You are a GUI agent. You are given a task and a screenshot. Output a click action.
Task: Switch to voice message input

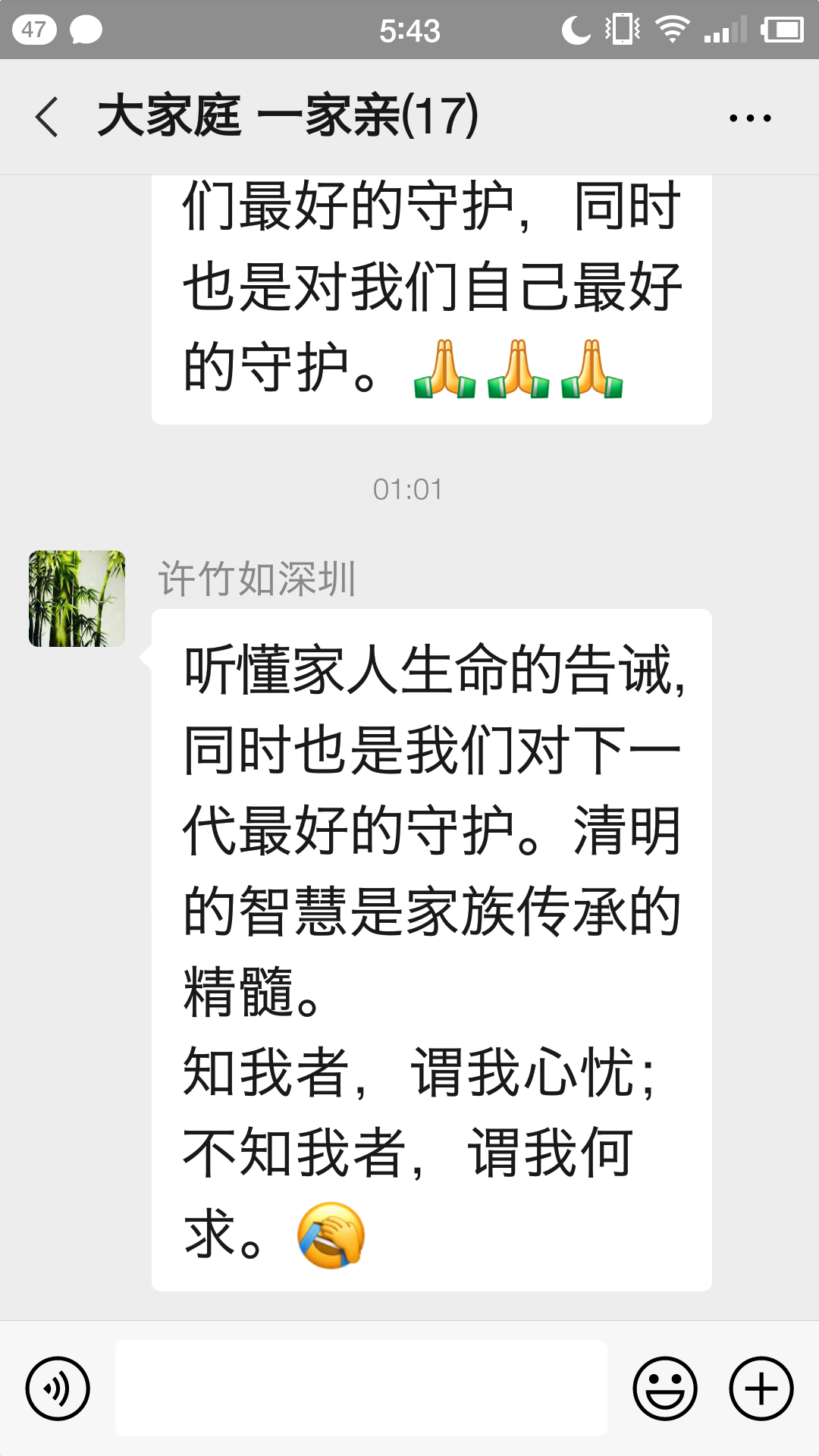[58, 1388]
